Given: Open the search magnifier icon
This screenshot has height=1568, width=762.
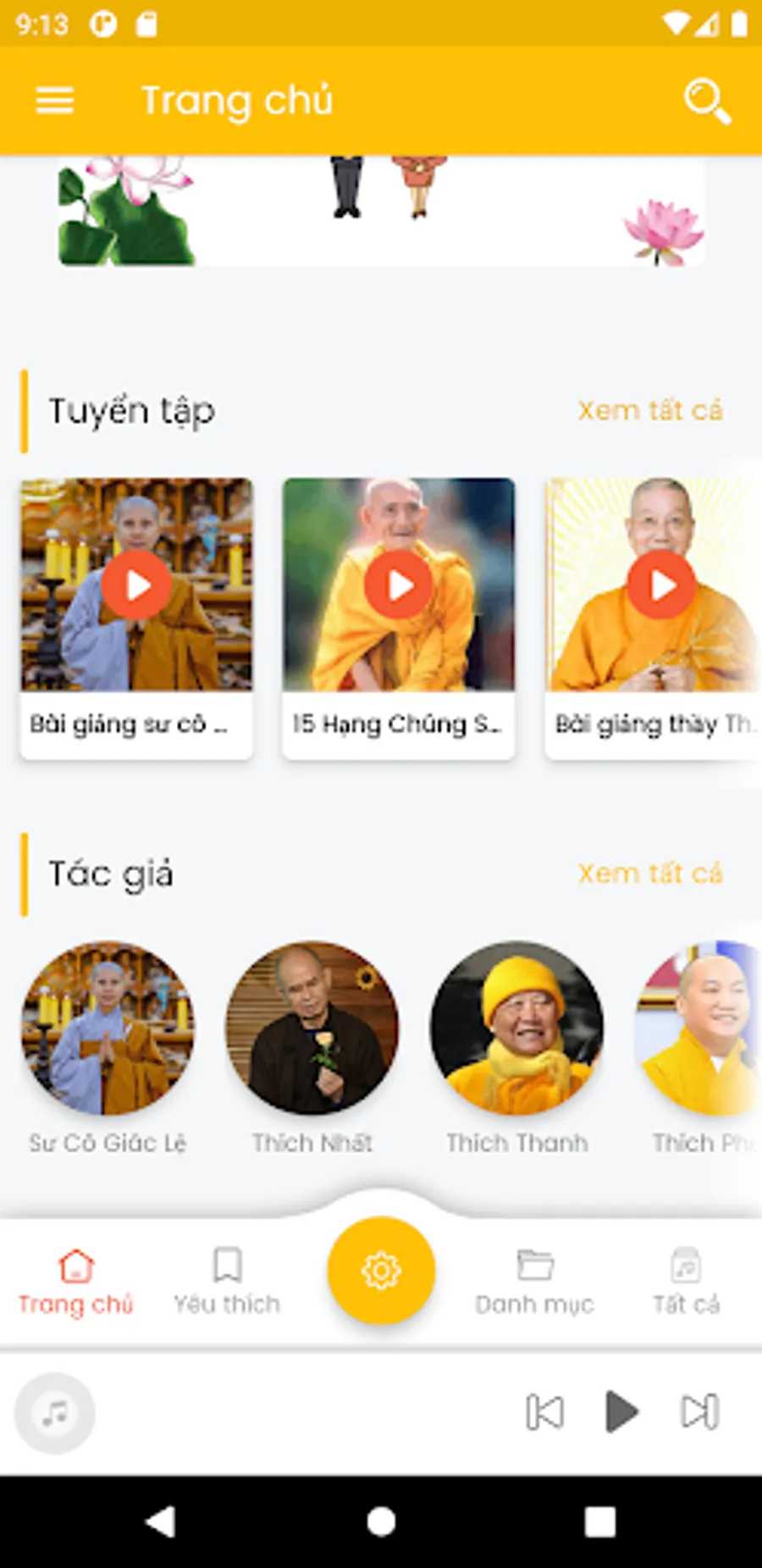Looking at the screenshot, I should 707,101.
